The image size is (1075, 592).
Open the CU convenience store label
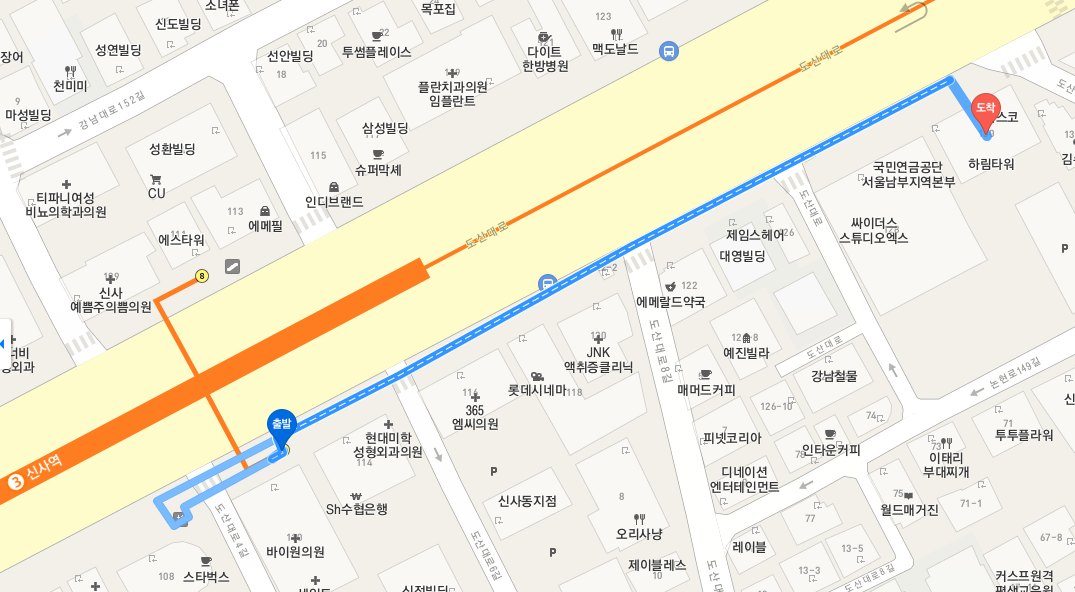156,193
